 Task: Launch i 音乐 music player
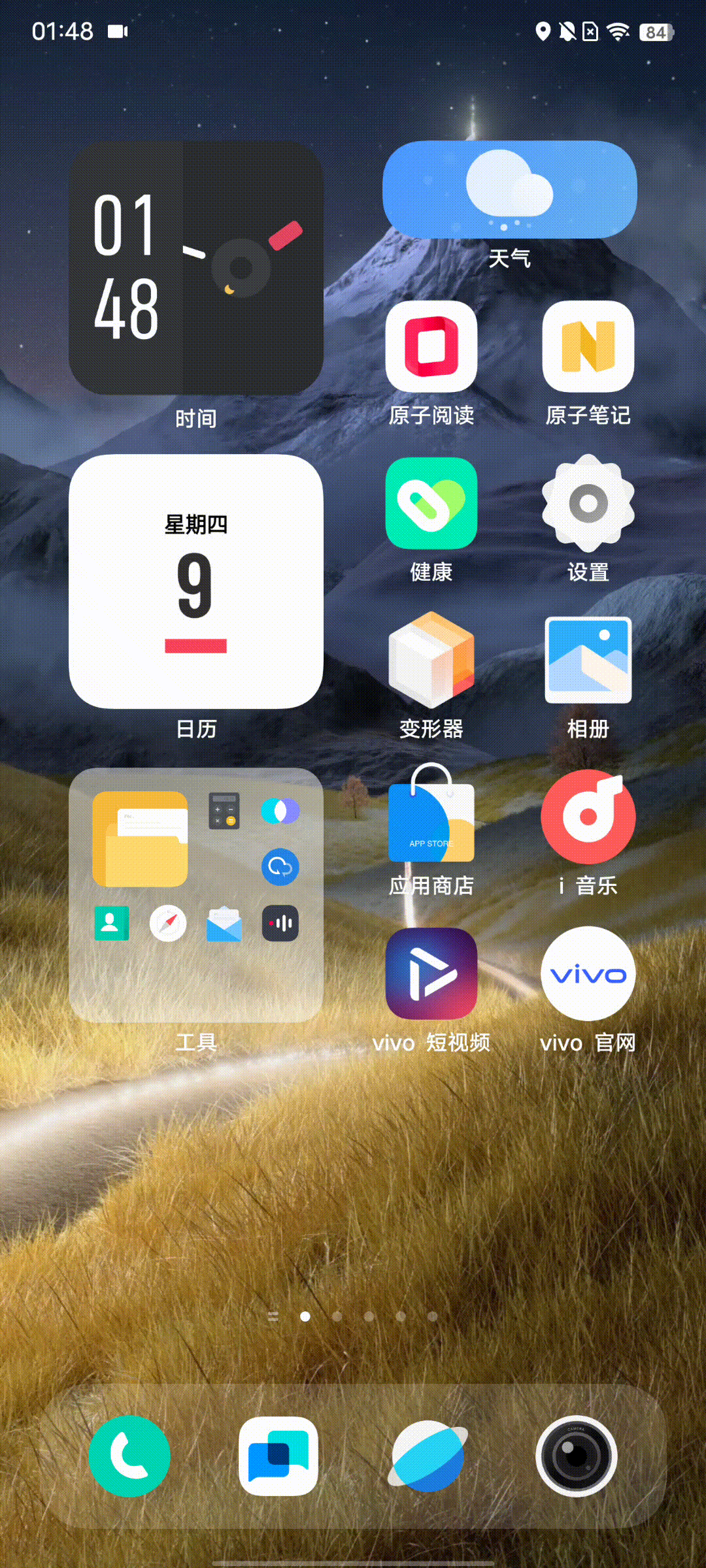click(x=588, y=817)
